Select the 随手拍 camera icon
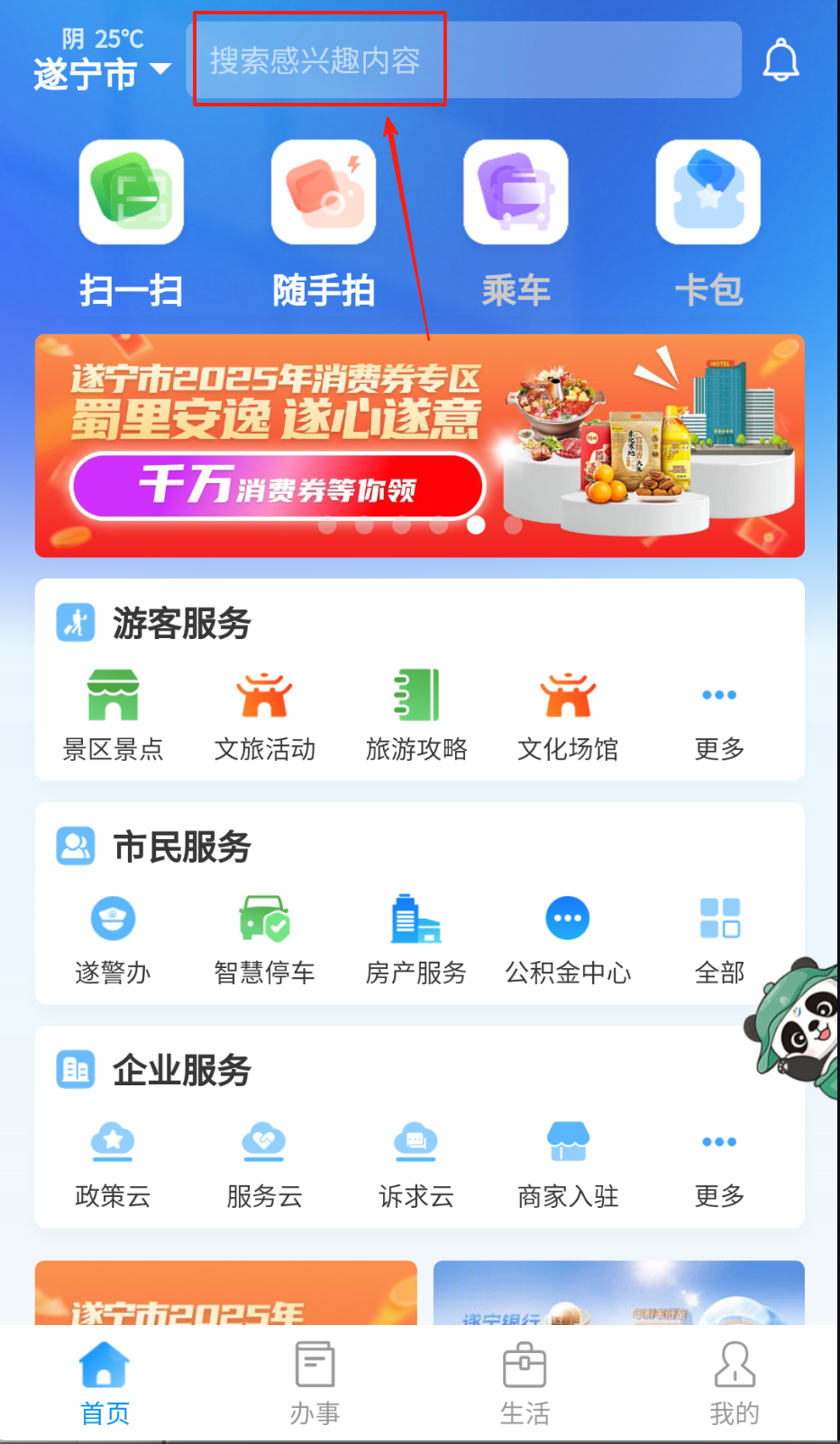Screen dimensions: 840x1444 click(323, 192)
